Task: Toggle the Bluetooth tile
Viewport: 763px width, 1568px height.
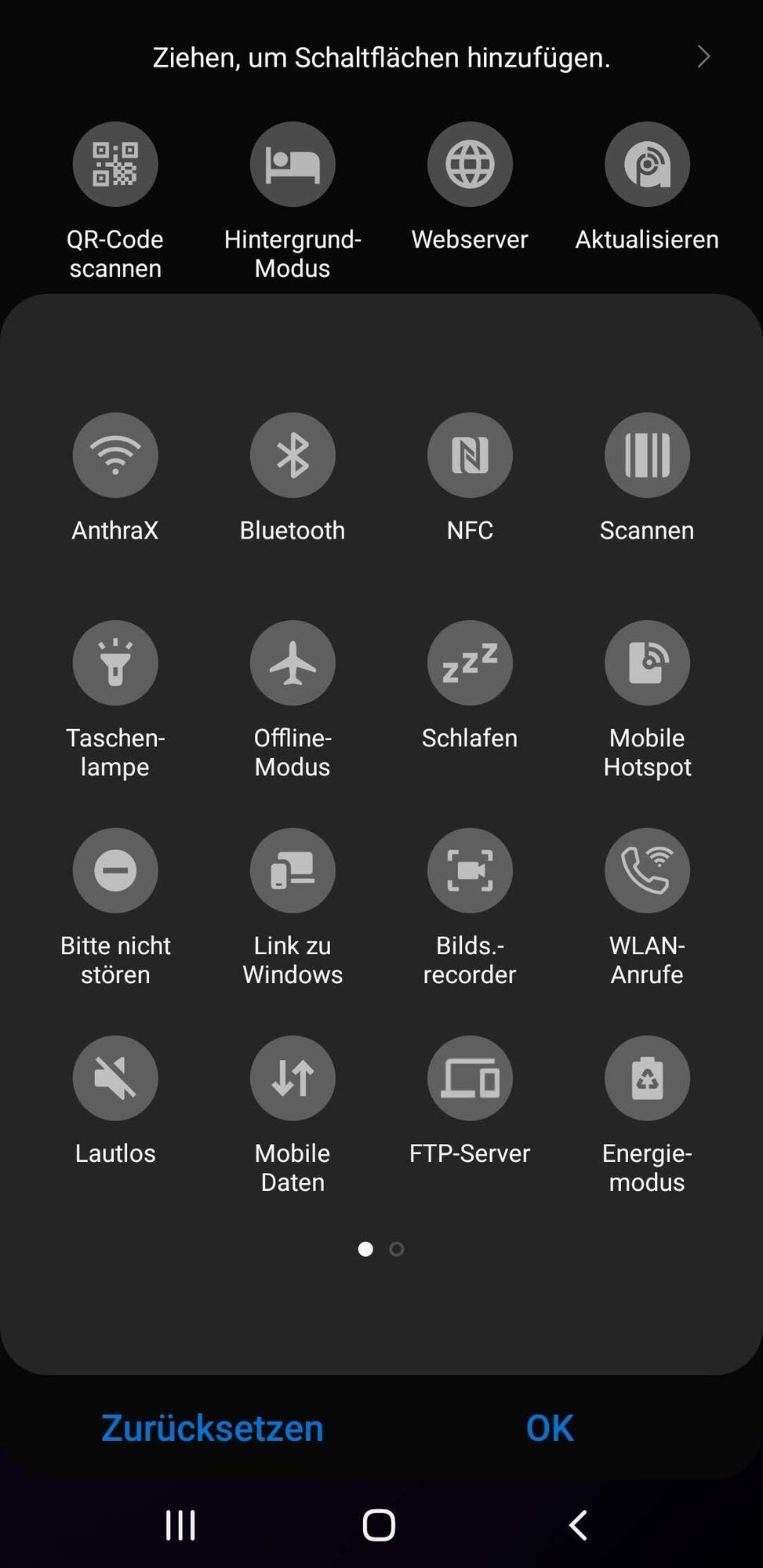Action: 292,456
